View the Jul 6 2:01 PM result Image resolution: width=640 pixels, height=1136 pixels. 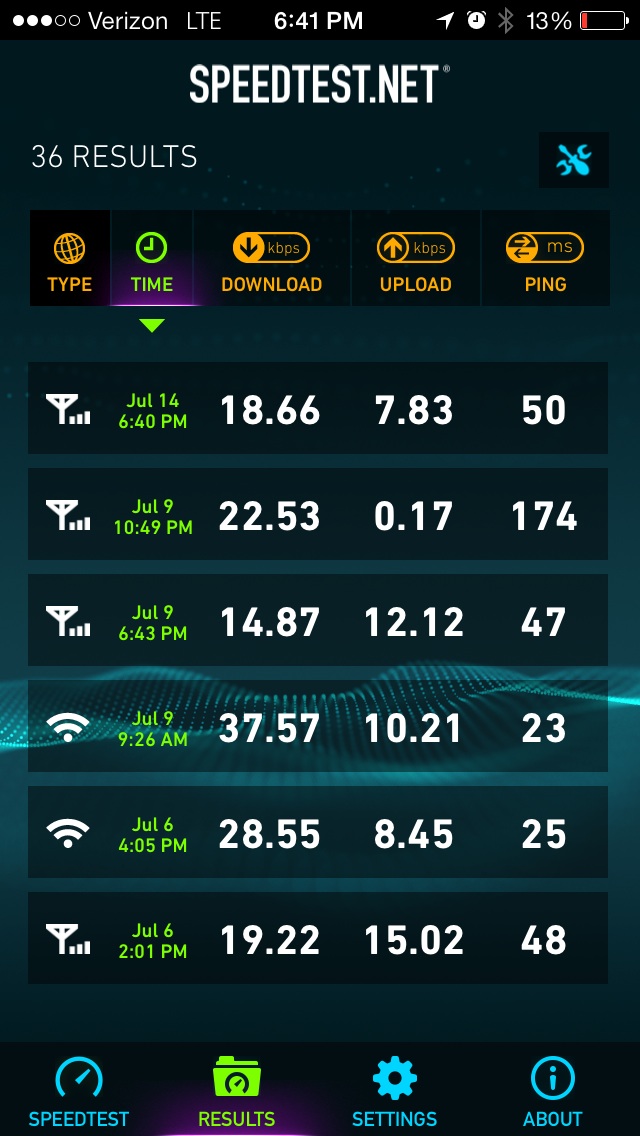(x=318, y=938)
